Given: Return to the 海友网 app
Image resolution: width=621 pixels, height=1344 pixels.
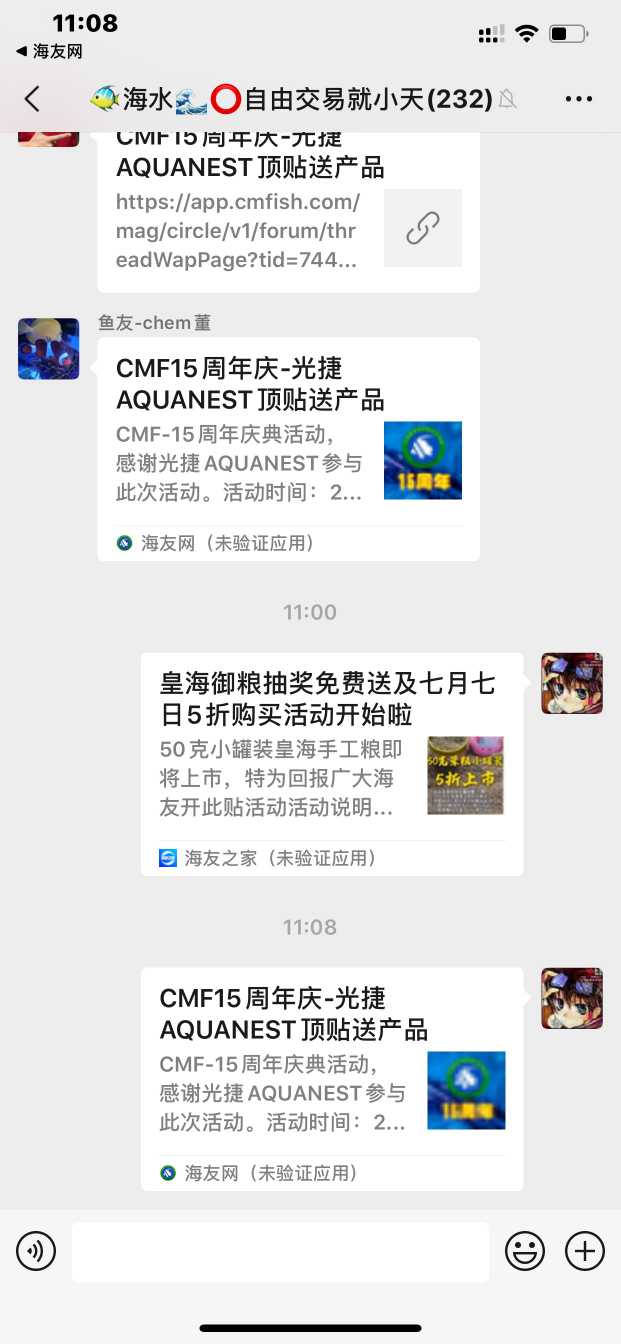Looking at the screenshot, I should click(x=49, y=51).
